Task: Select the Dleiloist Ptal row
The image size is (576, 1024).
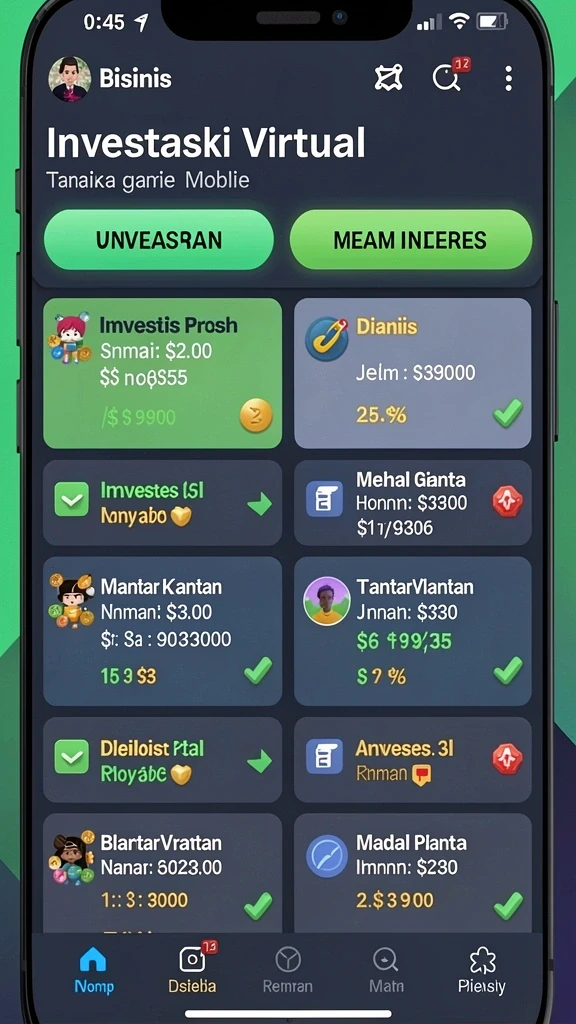Action: tap(163, 760)
